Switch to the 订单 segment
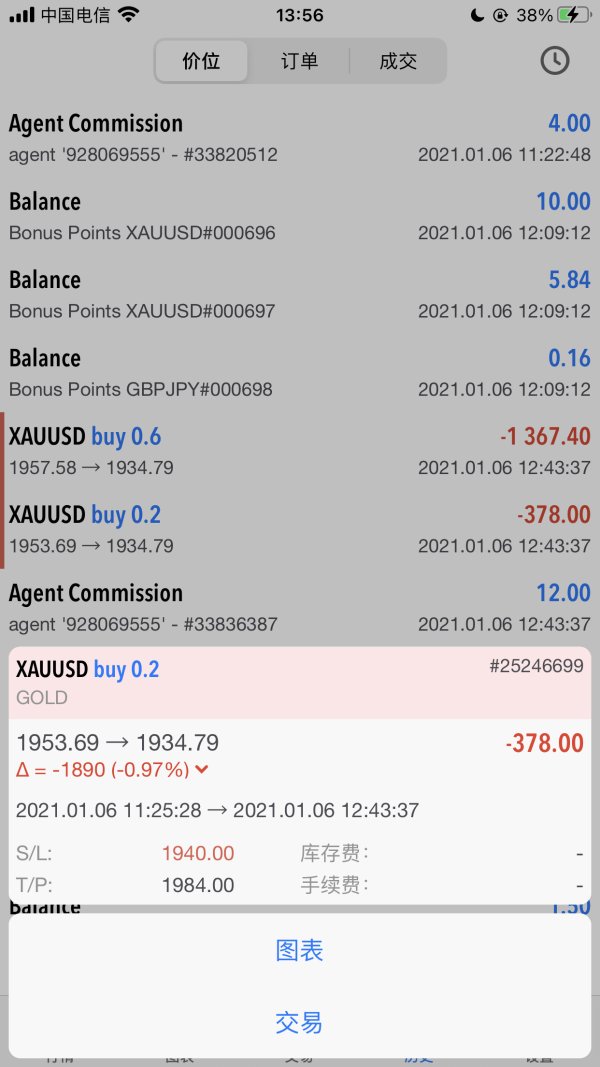The height and width of the screenshot is (1067, 600). [299, 61]
